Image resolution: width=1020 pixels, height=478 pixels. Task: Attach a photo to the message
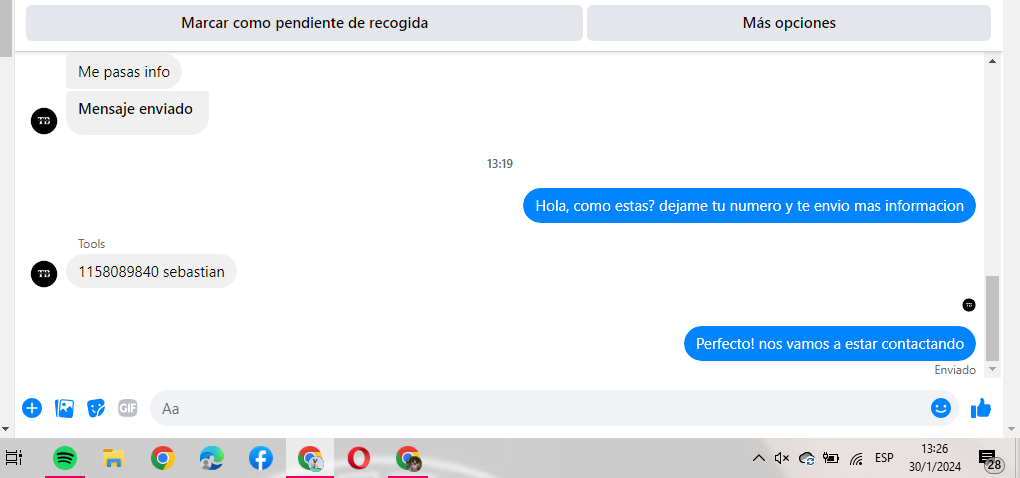(64, 408)
